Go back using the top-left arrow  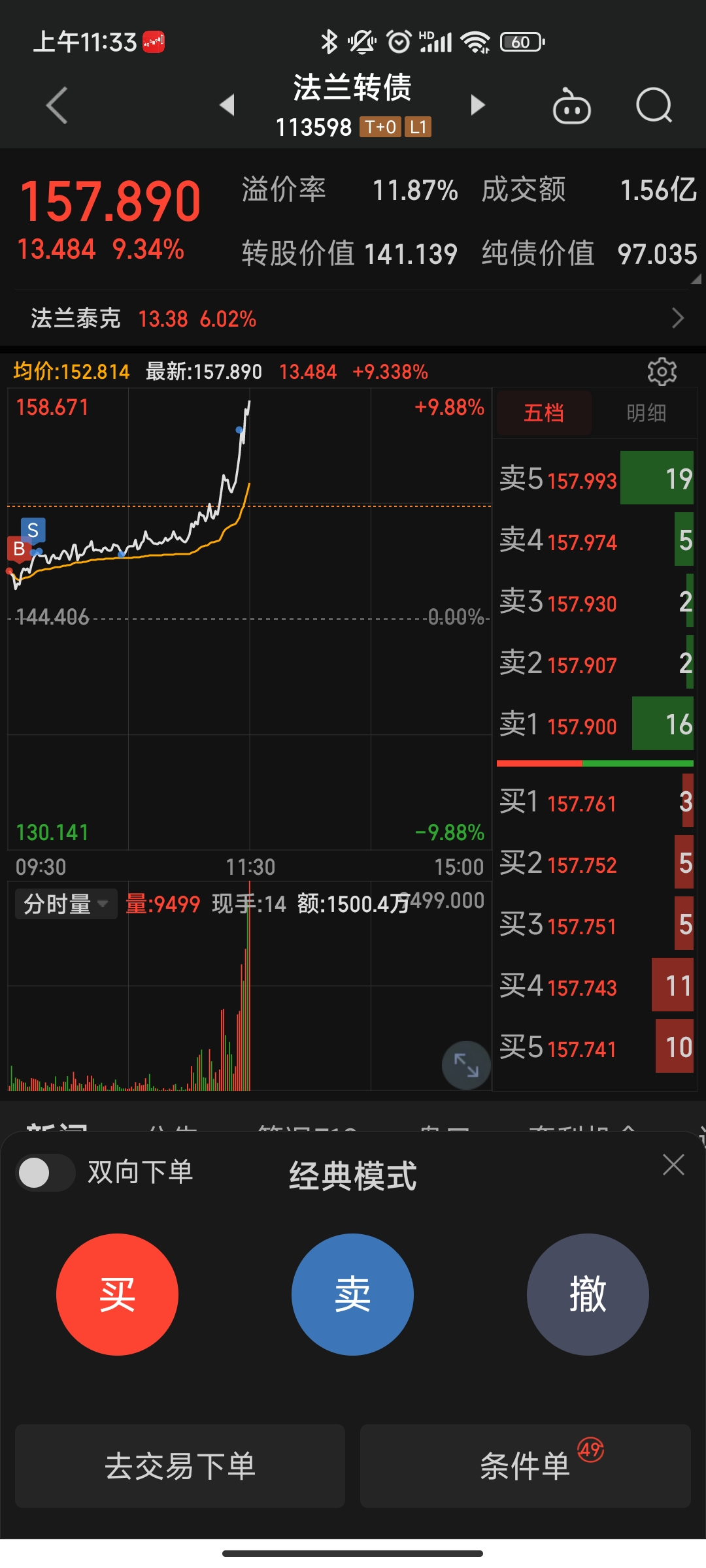coord(58,105)
